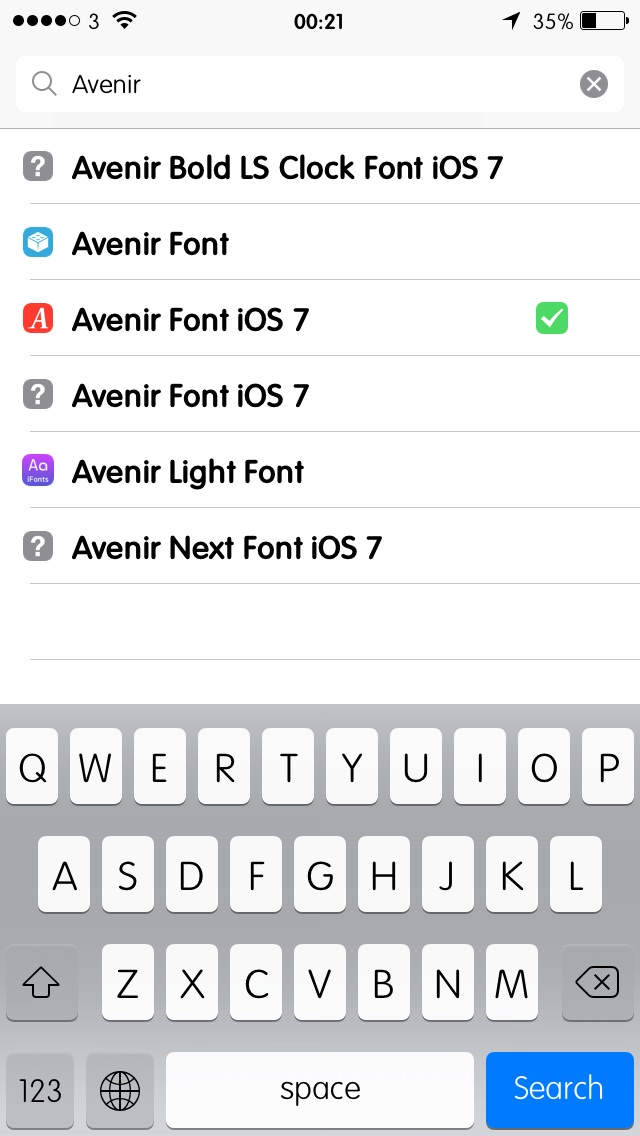The image size is (640, 1136).
Task: Open Avenir Light Font result
Action: [320, 471]
